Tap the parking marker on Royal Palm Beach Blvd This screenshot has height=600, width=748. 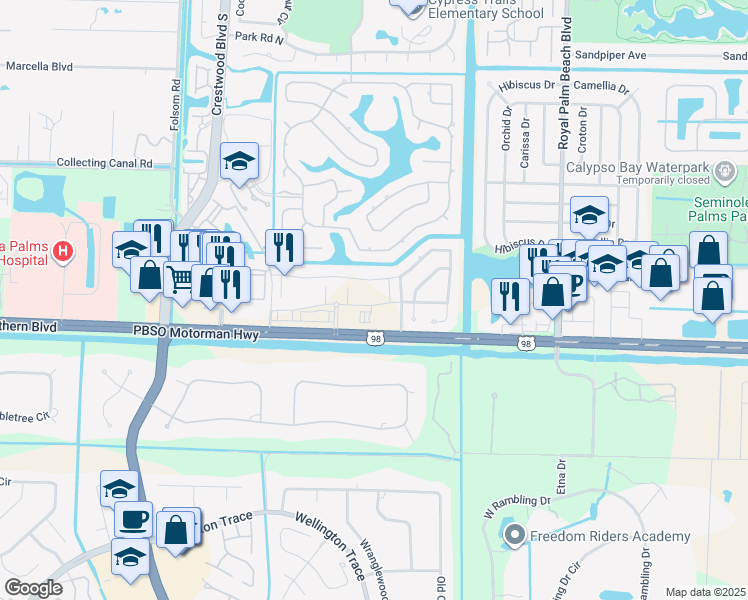click(574, 284)
